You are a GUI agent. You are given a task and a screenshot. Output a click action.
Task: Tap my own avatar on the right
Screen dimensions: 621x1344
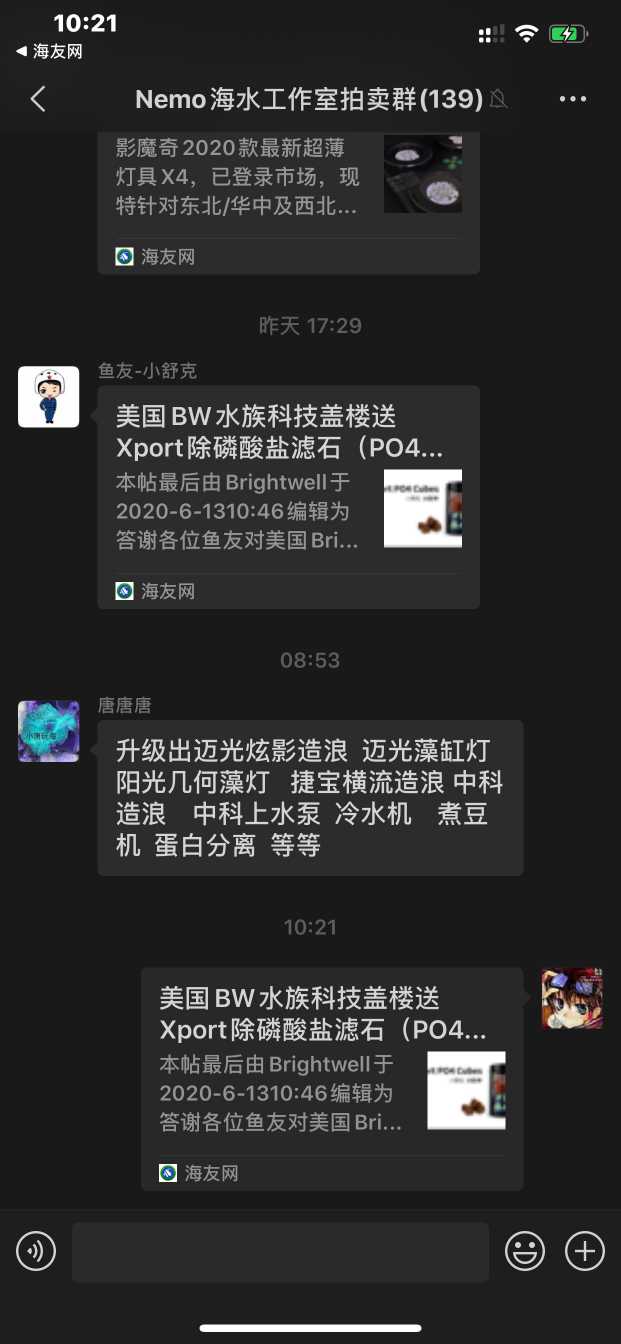572,998
